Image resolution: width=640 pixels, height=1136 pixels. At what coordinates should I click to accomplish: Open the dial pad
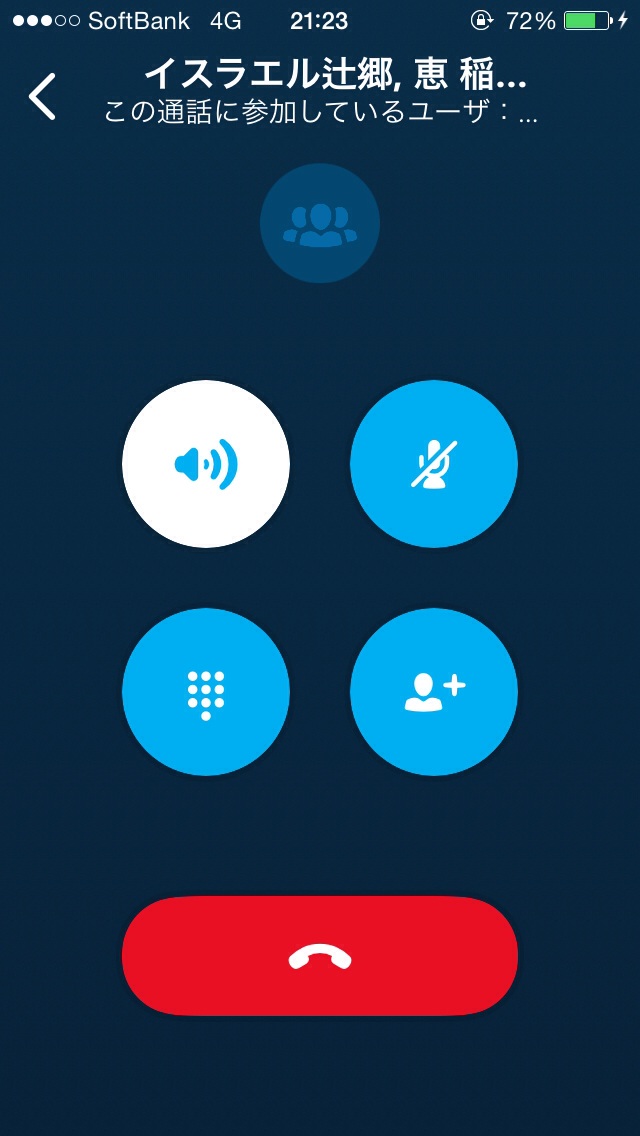click(x=206, y=692)
